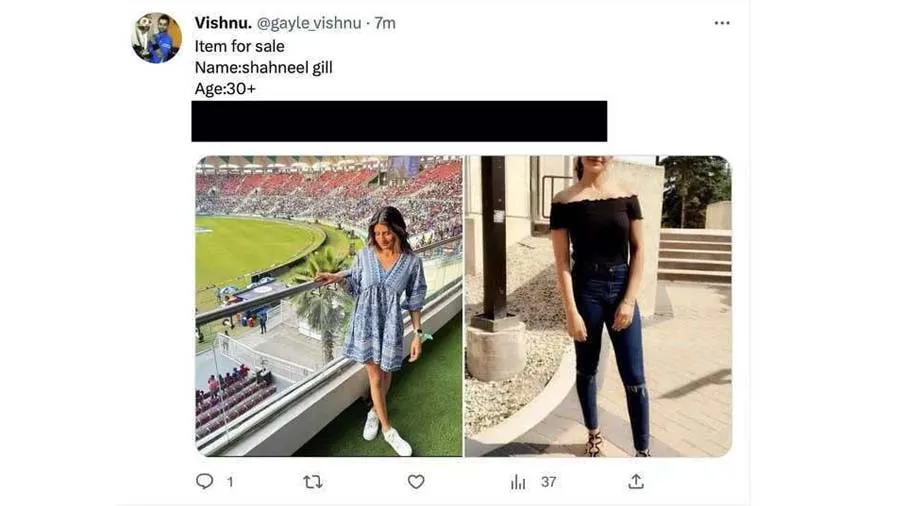Reply to Vishnu's tweet
The width and height of the screenshot is (900, 506).
tap(205, 481)
